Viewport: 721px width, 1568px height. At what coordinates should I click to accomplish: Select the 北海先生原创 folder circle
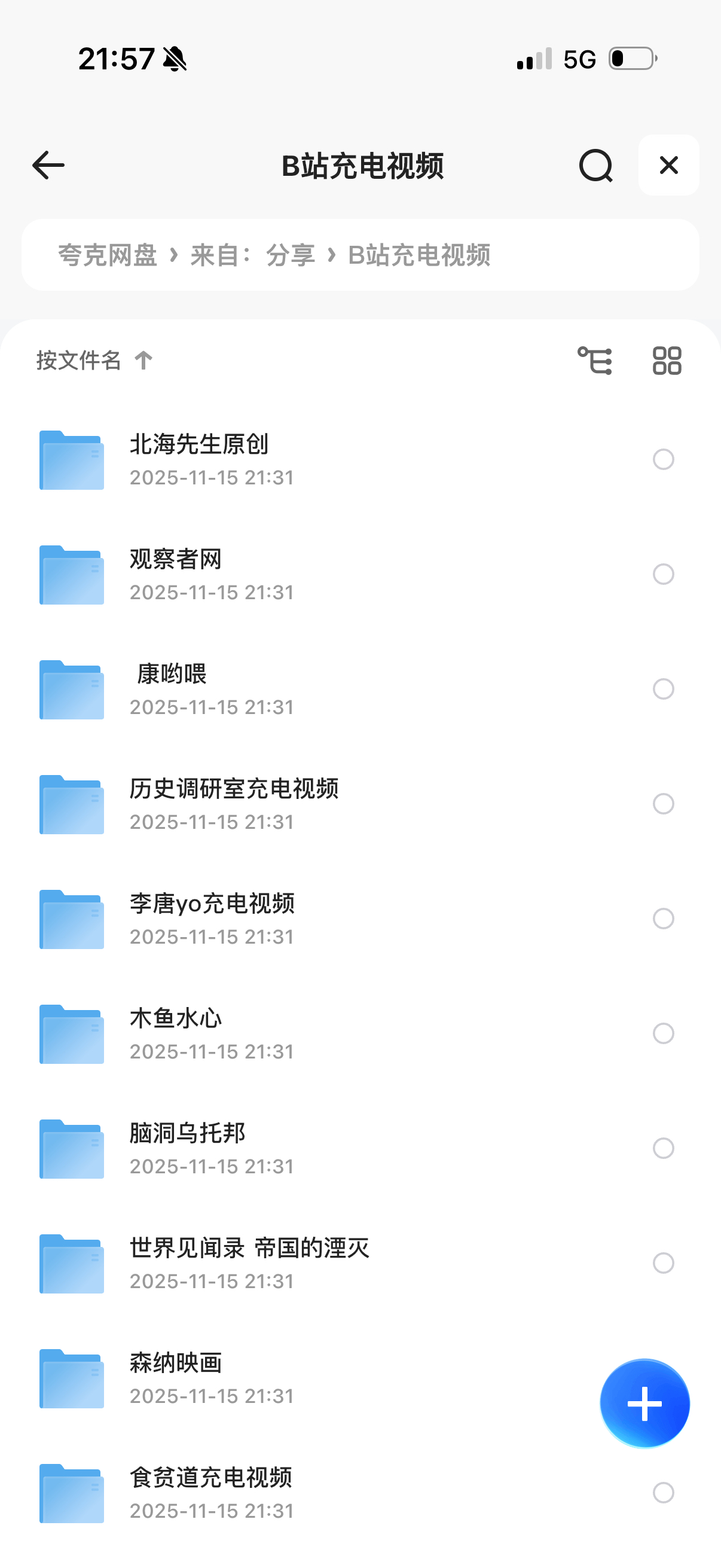coord(663,459)
